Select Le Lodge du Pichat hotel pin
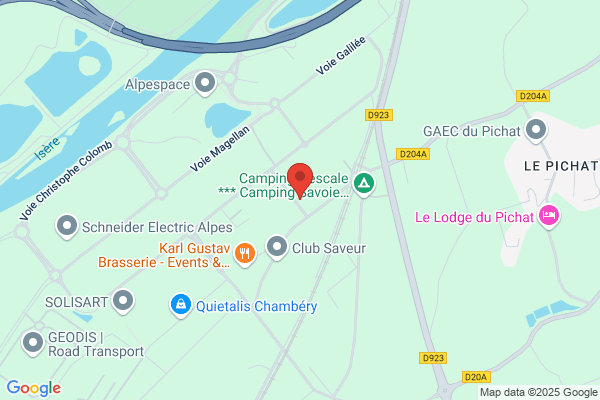This screenshot has width=600, height=400. (x=549, y=217)
